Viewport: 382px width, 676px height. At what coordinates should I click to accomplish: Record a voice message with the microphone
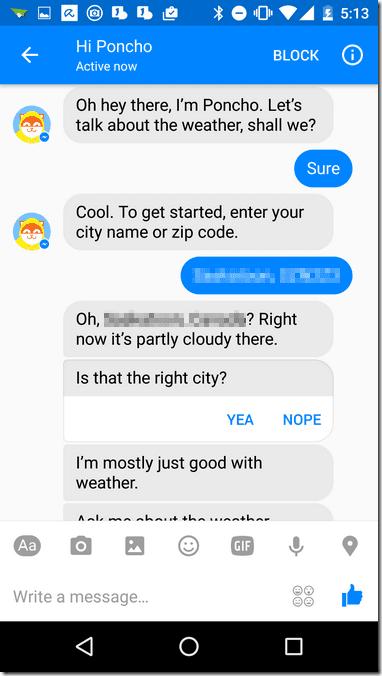(x=296, y=546)
